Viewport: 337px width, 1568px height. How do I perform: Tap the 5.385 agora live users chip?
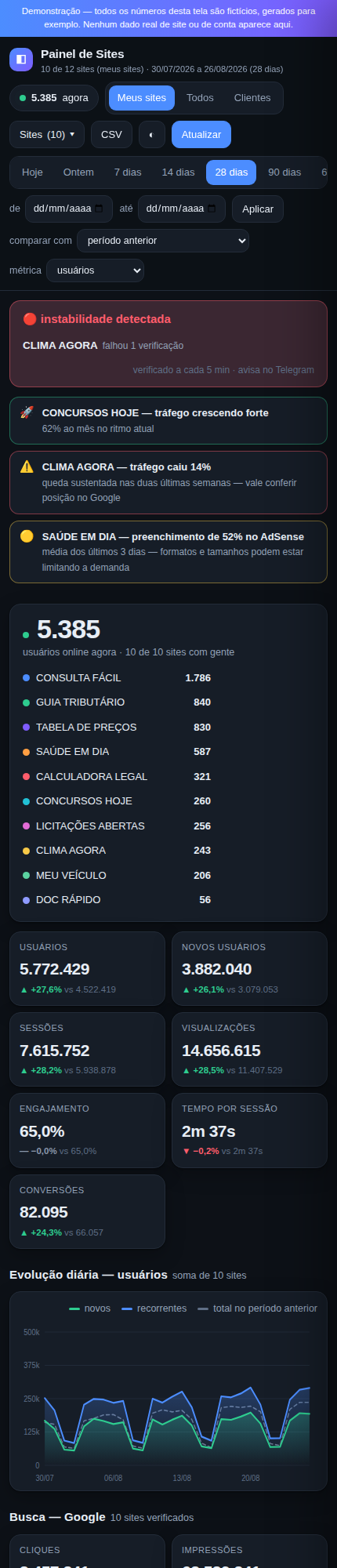tap(54, 98)
